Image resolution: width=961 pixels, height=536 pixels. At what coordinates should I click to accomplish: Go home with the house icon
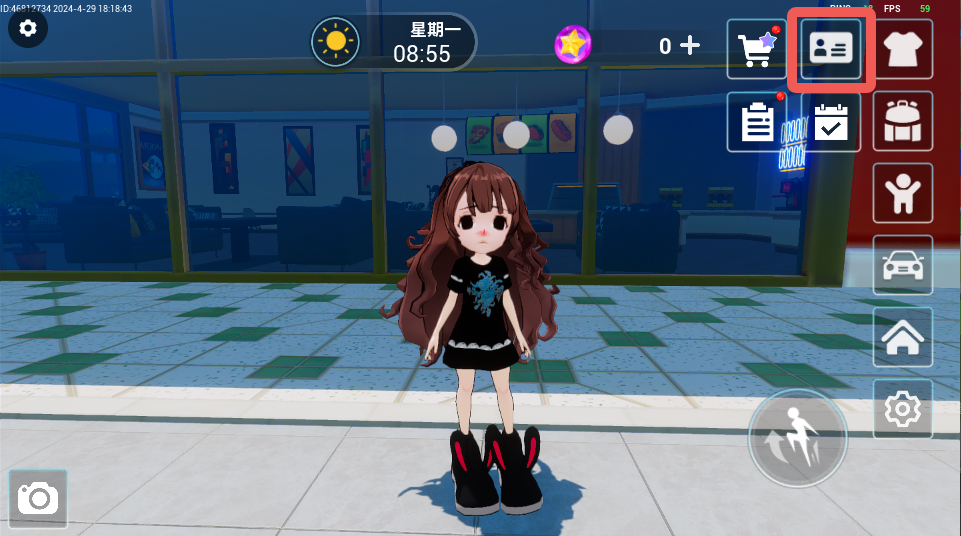[903, 337]
